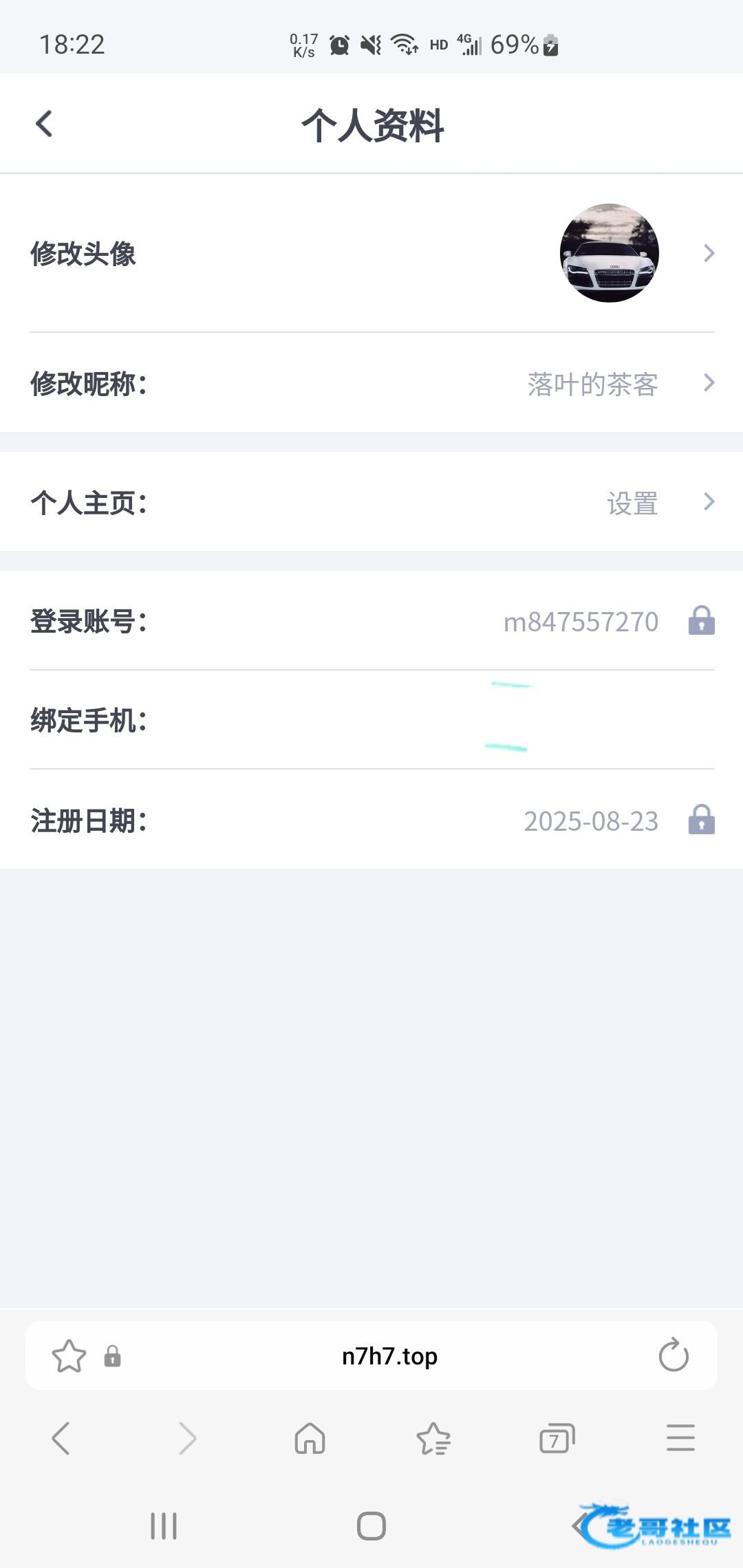Open the browser bookmarks list
Image resolution: width=743 pixels, height=1568 pixels.
[x=433, y=1439]
